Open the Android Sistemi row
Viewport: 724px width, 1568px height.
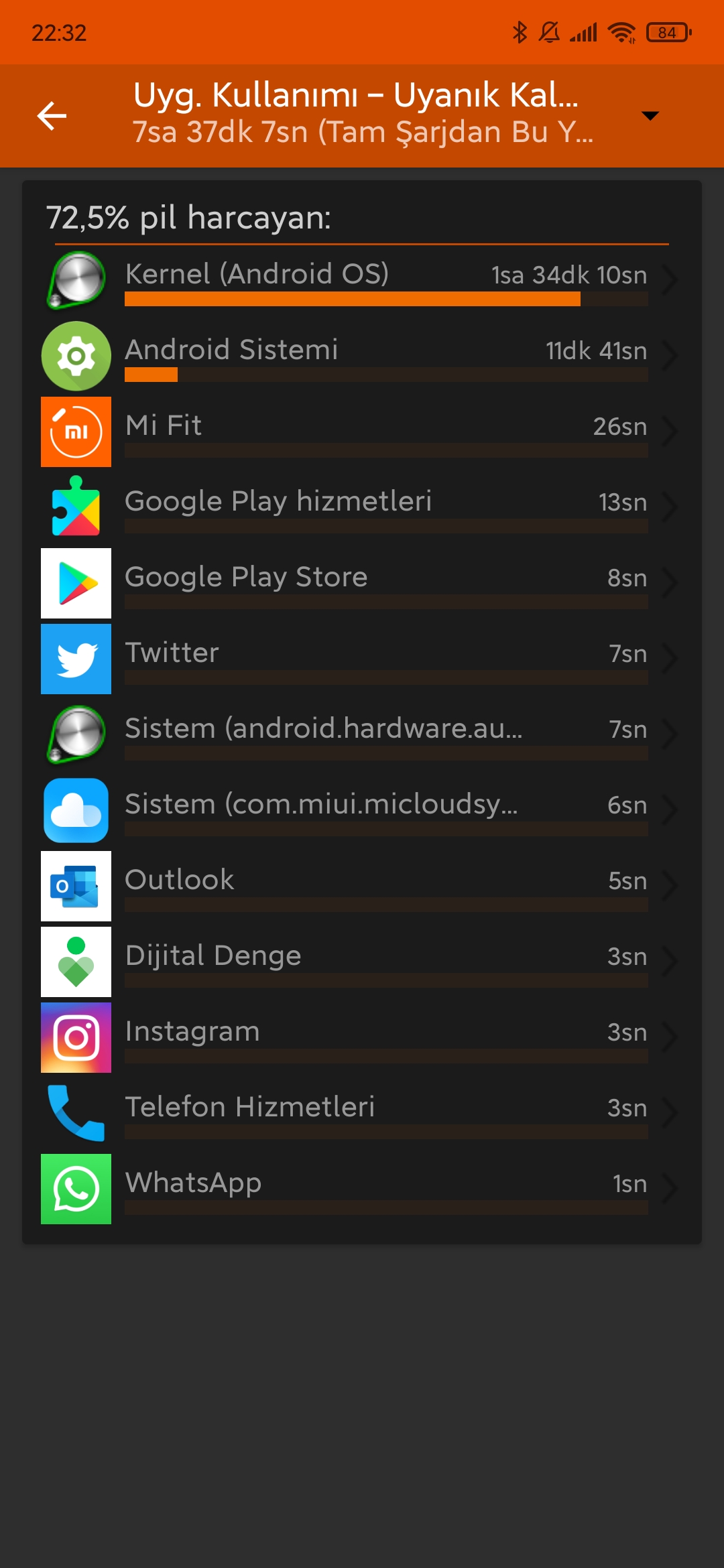coord(362,356)
